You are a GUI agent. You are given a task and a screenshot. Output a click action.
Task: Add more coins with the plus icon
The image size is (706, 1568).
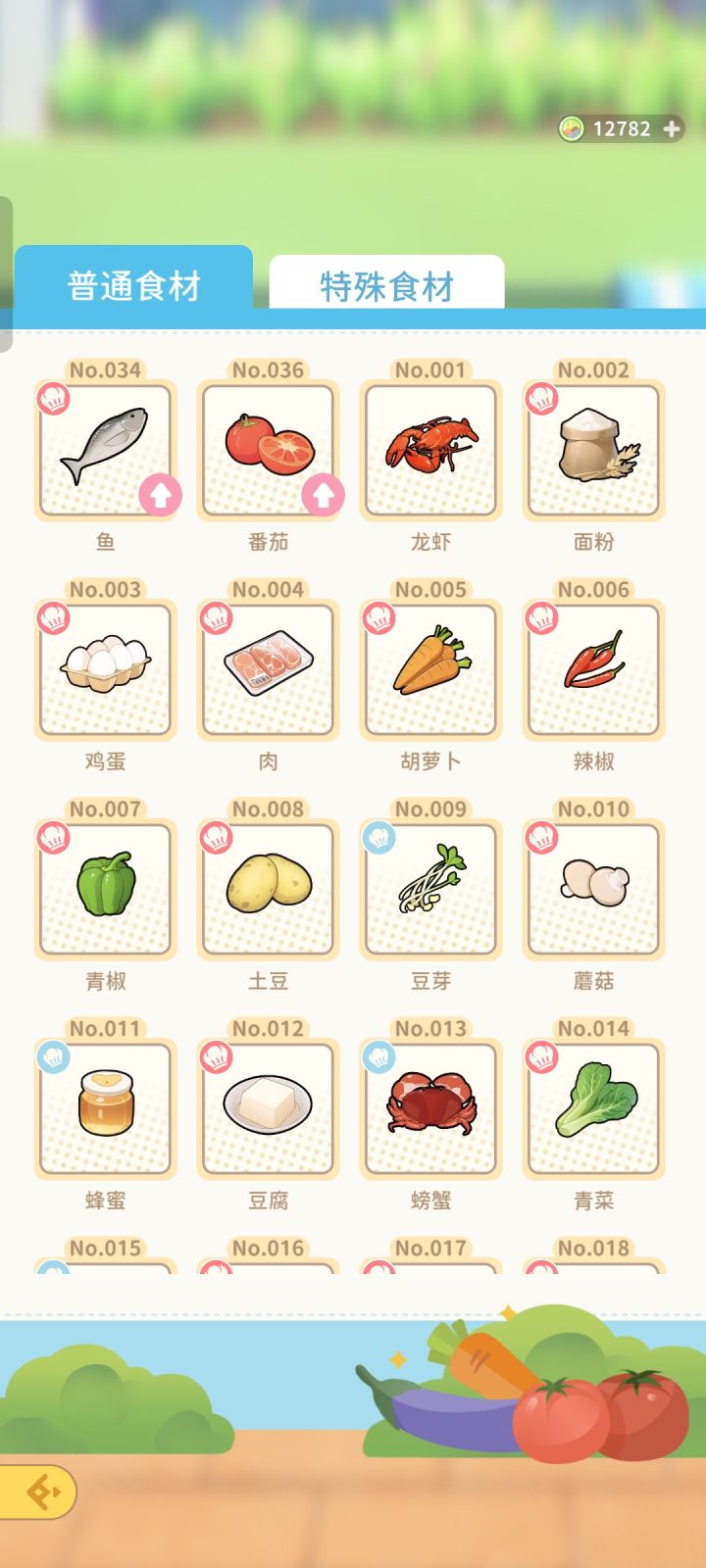pos(672,128)
